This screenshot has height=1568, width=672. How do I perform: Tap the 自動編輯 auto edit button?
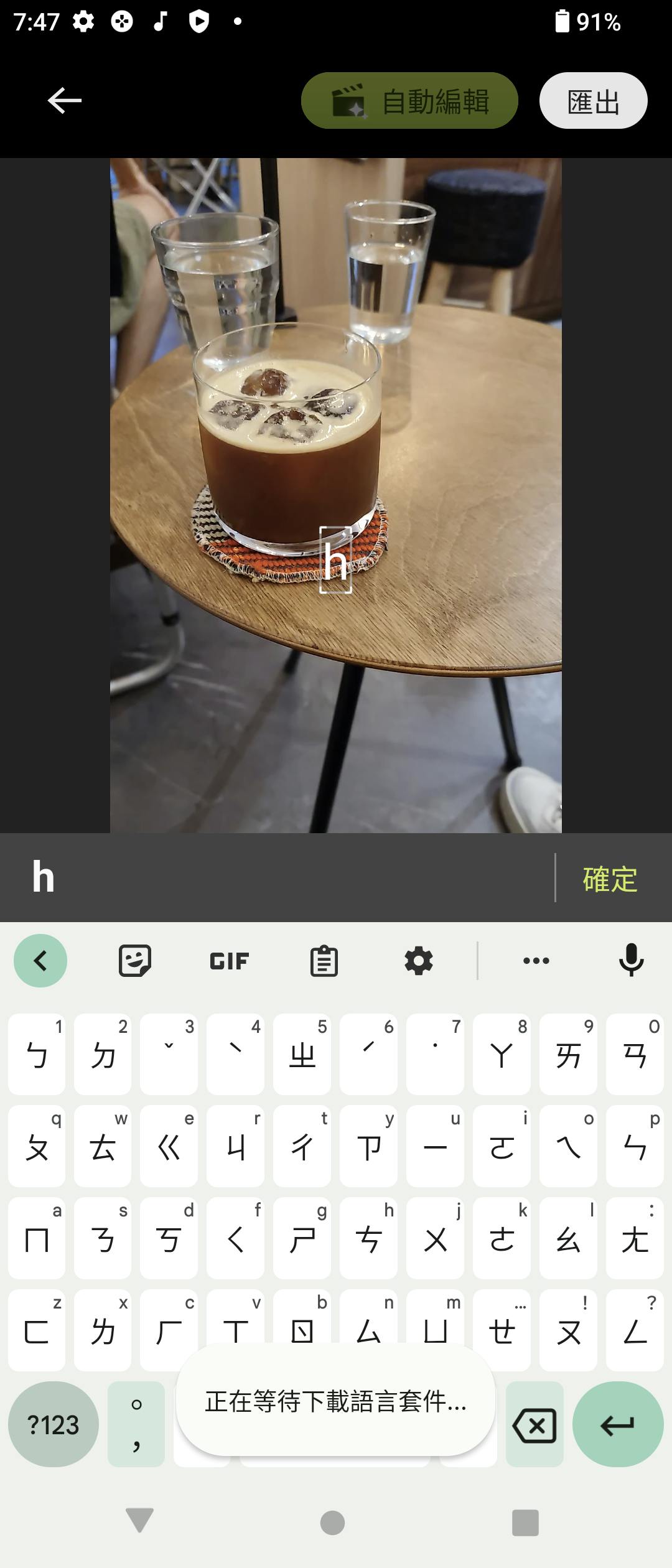(x=409, y=101)
